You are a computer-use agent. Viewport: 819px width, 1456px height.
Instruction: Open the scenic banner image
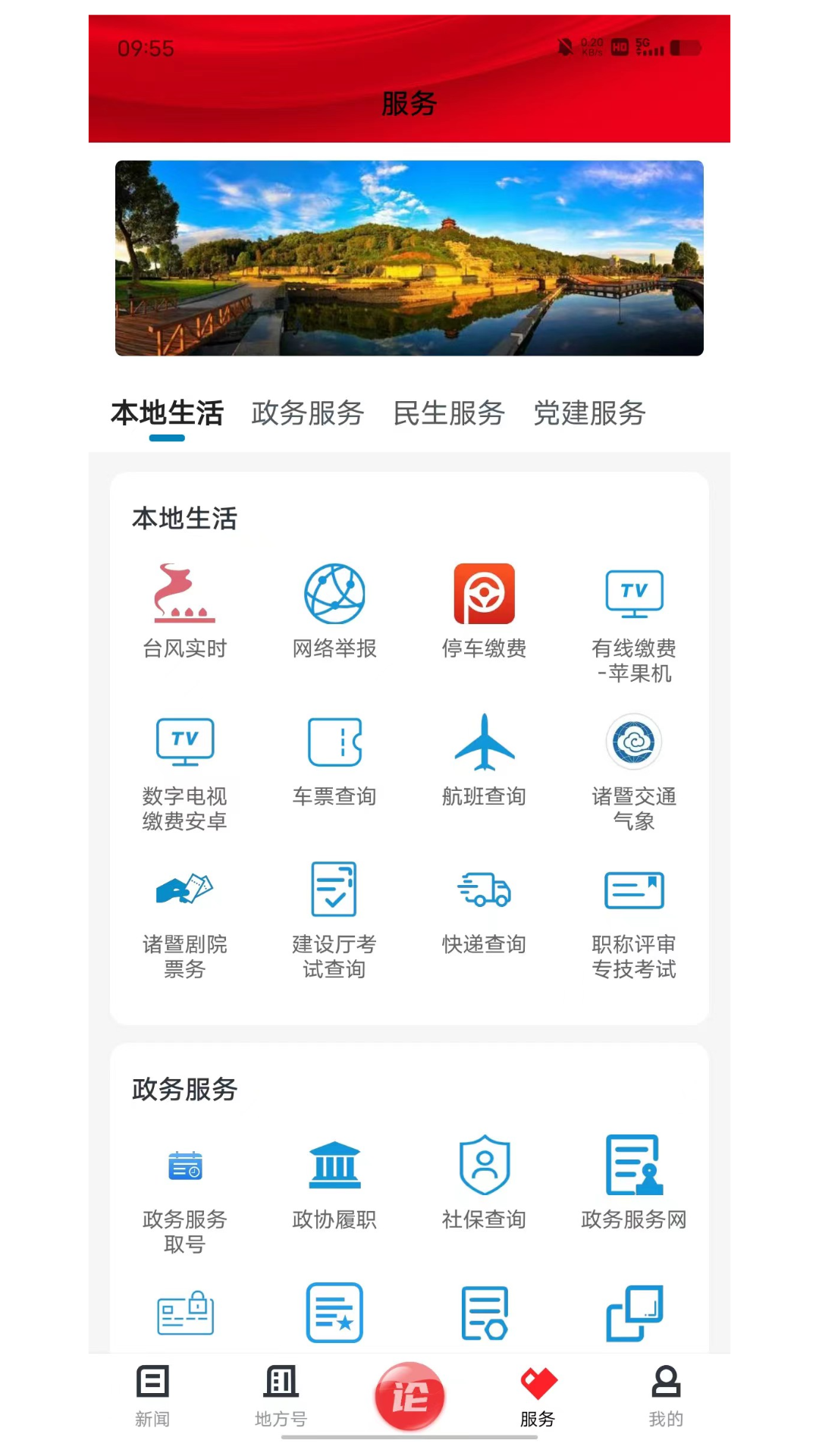[409, 258]
